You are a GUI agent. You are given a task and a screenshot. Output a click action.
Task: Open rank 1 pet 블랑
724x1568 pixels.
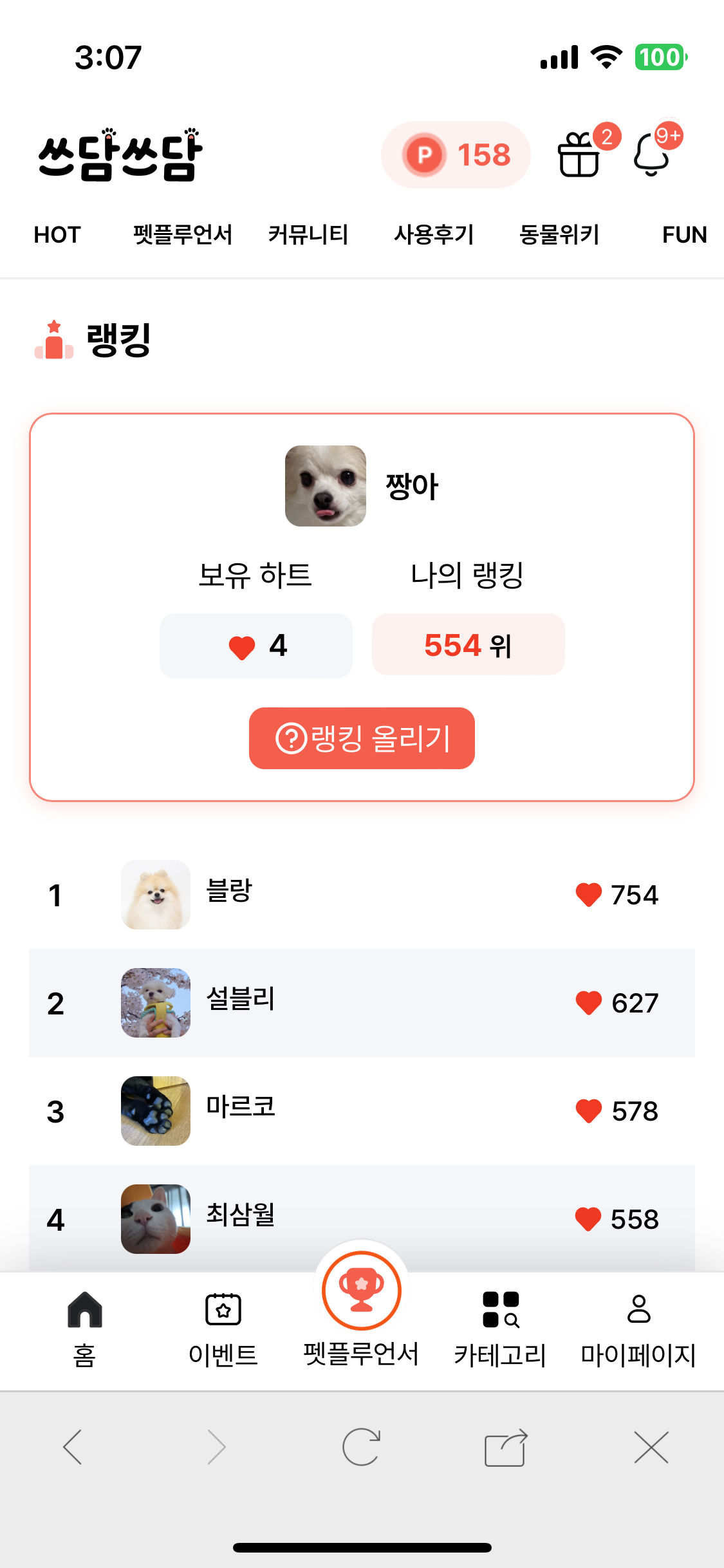[x=362, y=895]
